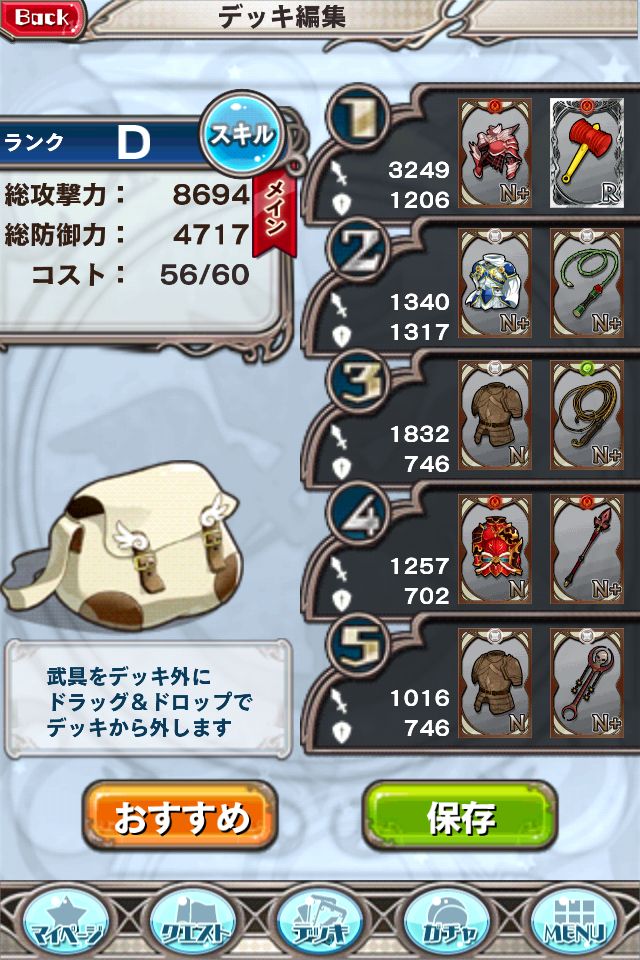Tap the leather armor card in slot 5
Viewport: 640px width, 960px height.
[x=495, y=682]
